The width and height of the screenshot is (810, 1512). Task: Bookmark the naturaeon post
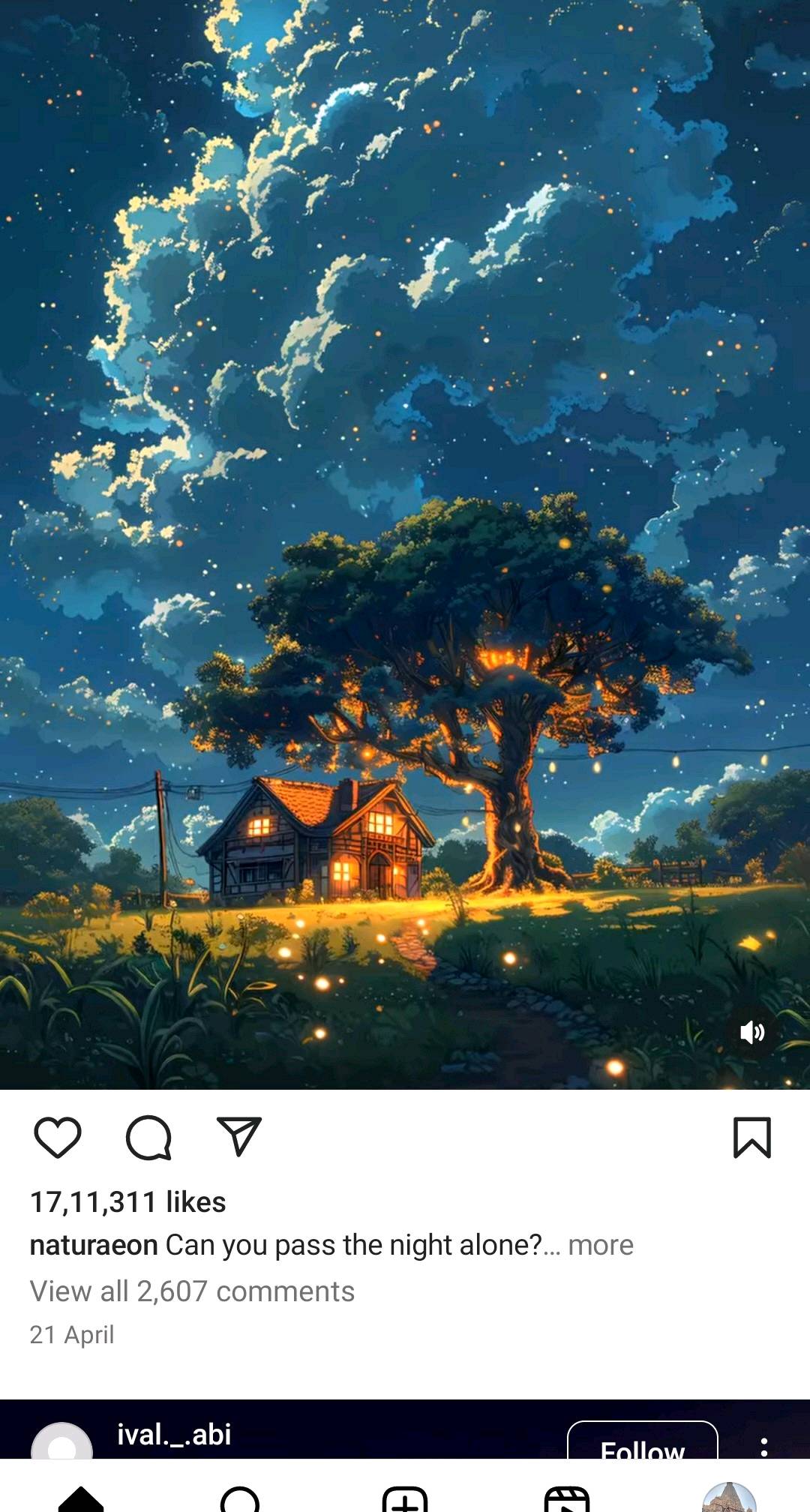point(752,1137)
